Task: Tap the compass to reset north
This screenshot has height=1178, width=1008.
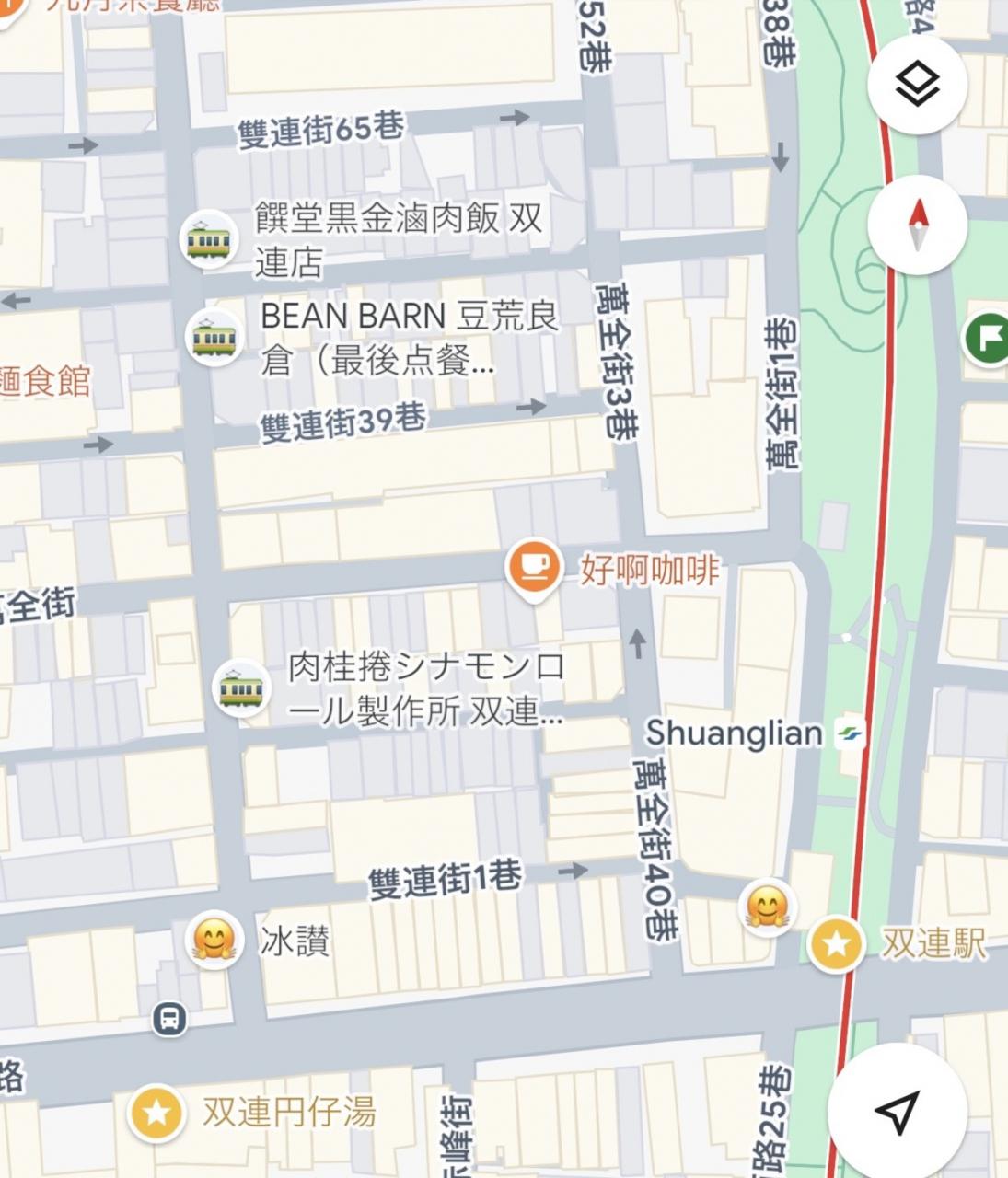Action: 917,225
